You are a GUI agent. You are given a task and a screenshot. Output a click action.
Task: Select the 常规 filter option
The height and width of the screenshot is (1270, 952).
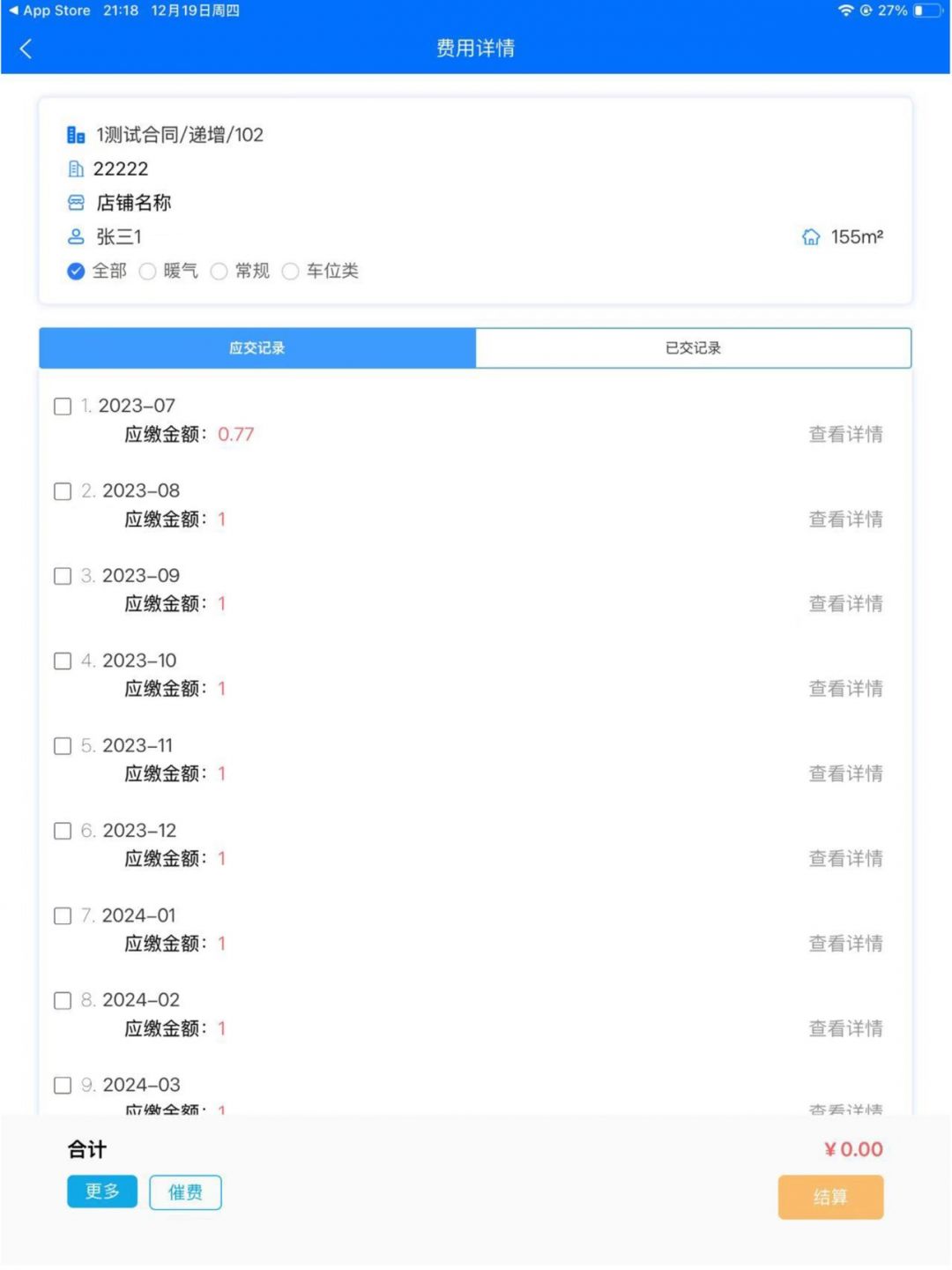click(x=219, y=271)
